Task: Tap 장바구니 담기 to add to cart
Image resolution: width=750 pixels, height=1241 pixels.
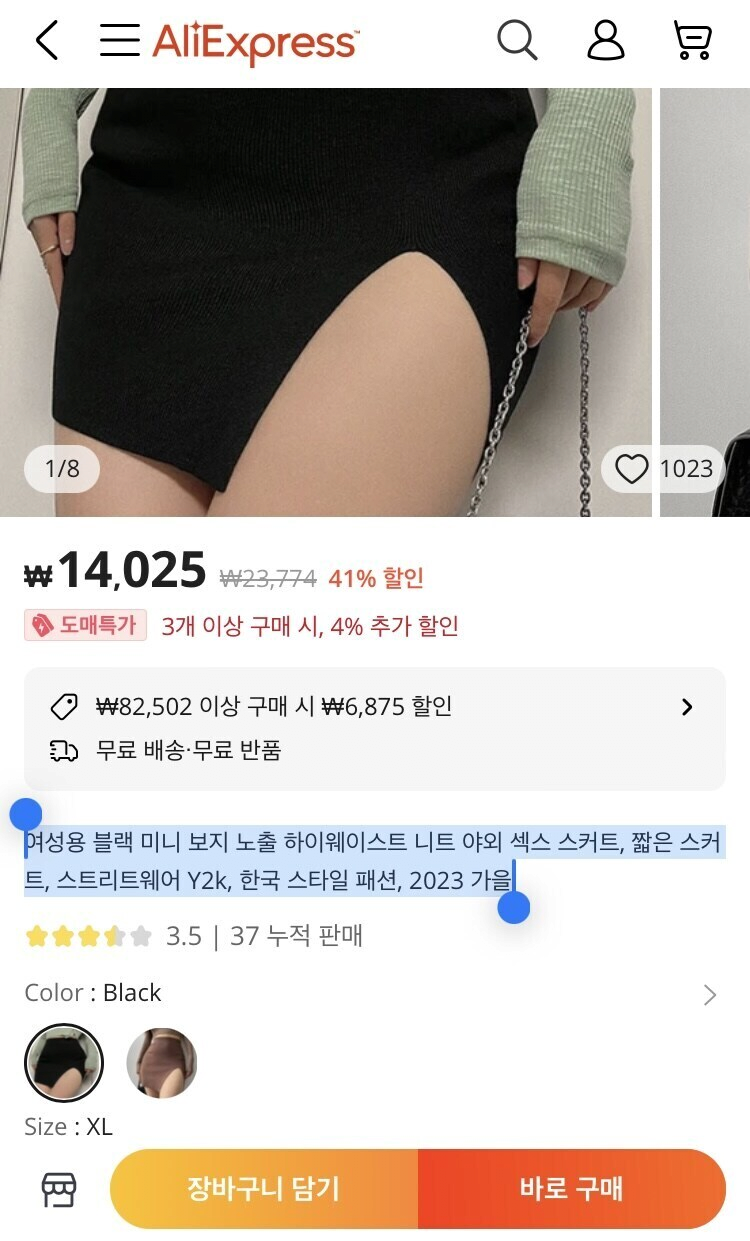Action: [x=264, y=1188]
